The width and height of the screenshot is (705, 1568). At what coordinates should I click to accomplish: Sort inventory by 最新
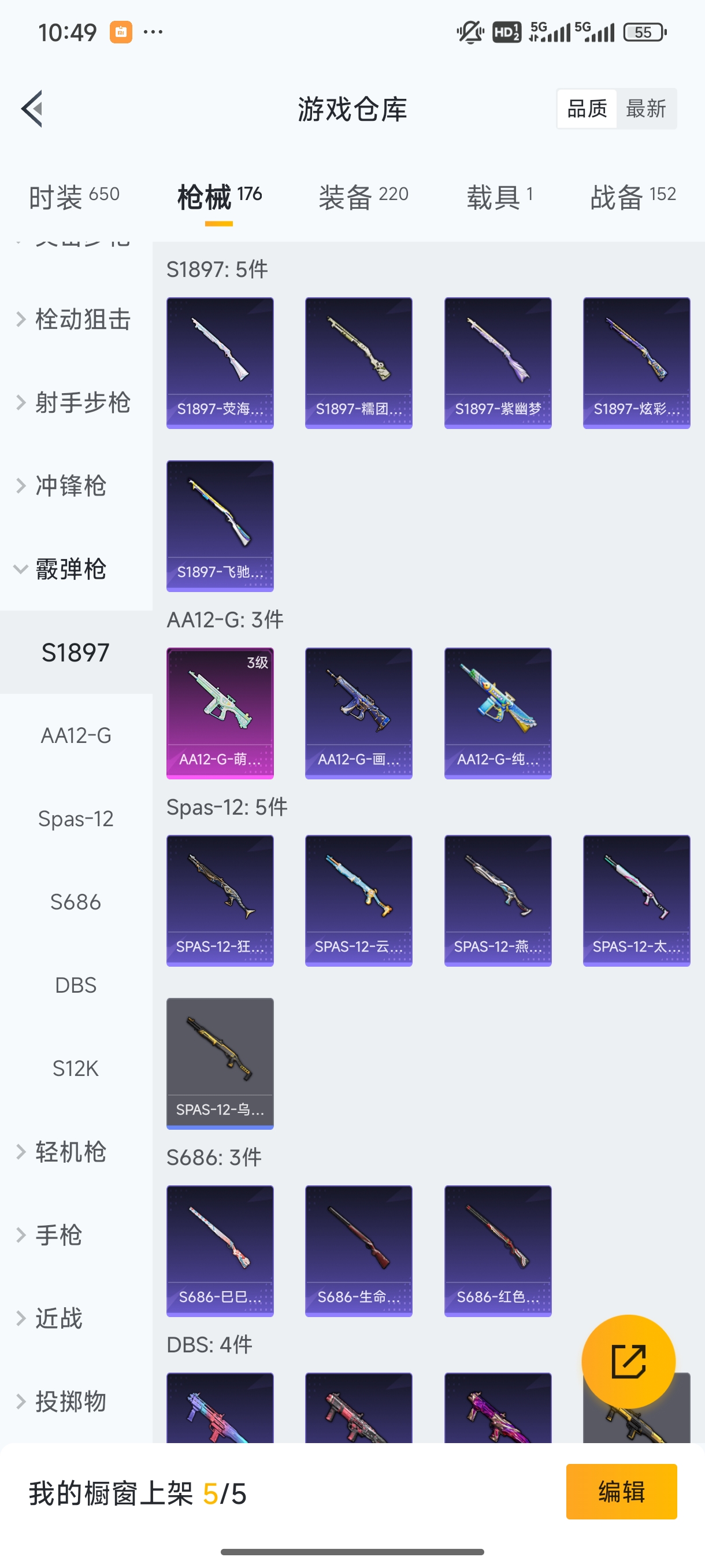pyautogui.click(x=645, y=109)
